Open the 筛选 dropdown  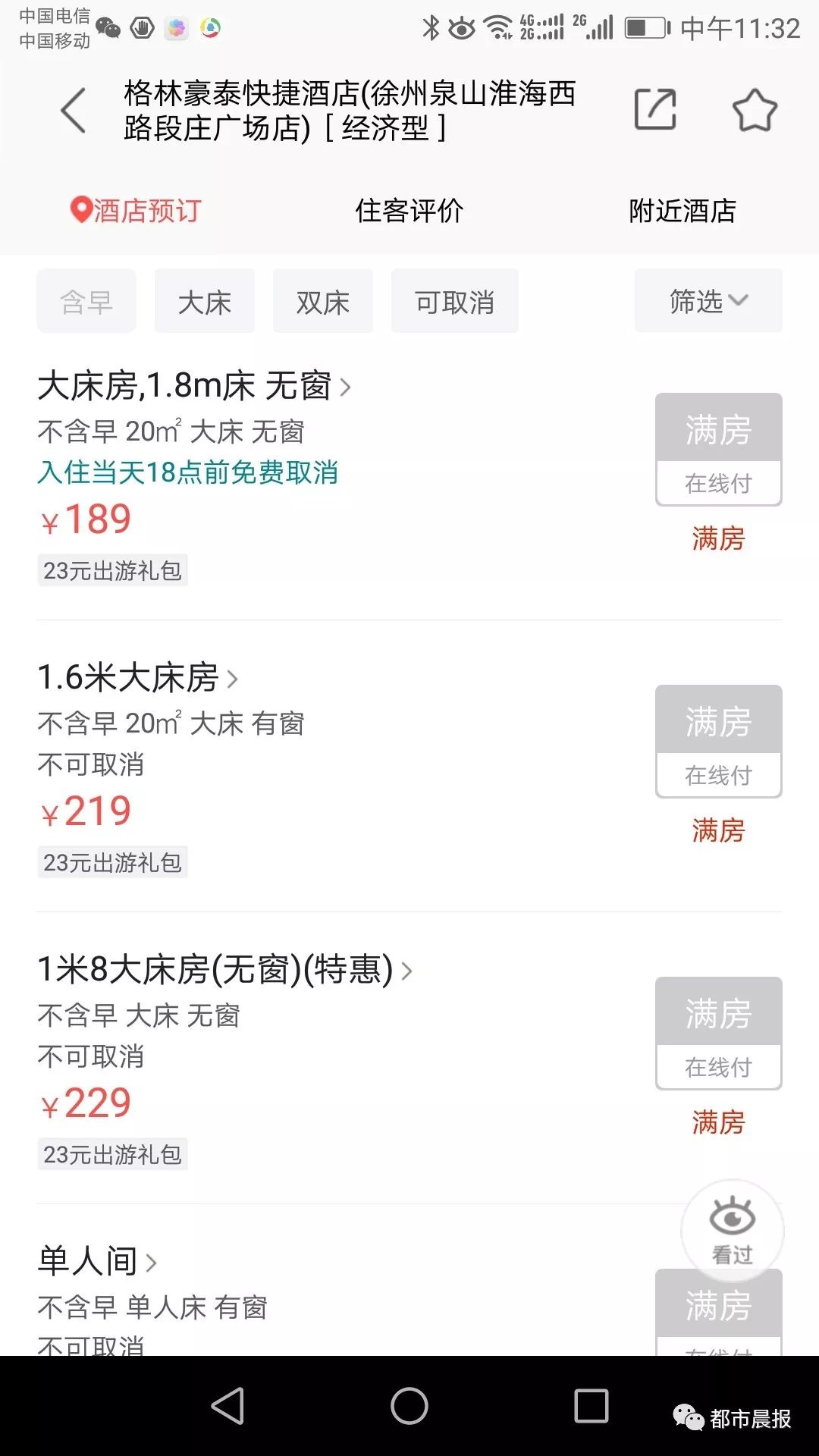click(708, 300)
